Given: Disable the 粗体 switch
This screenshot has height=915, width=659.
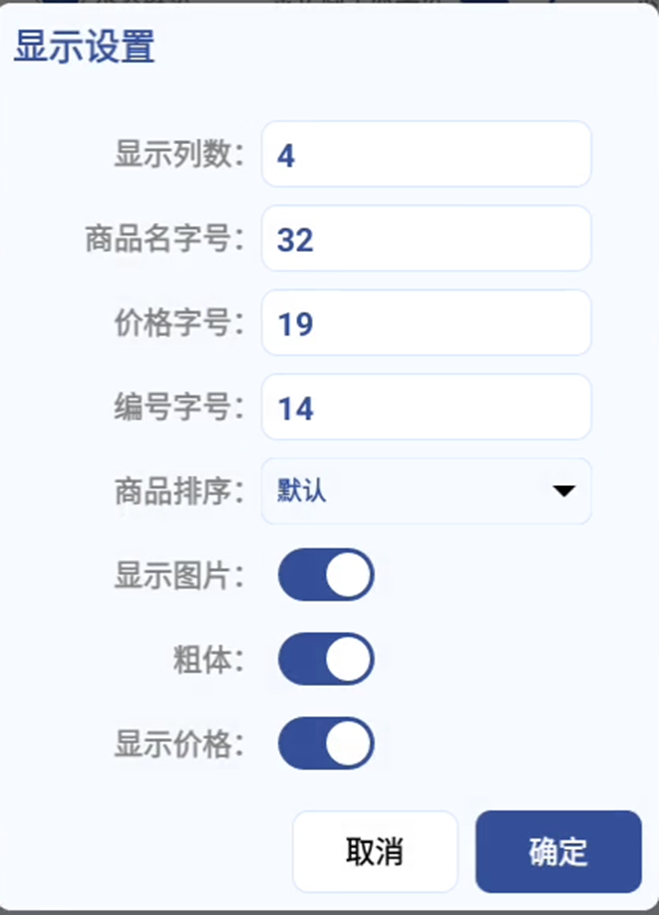Looking at the screenshot, I should 326,659.
